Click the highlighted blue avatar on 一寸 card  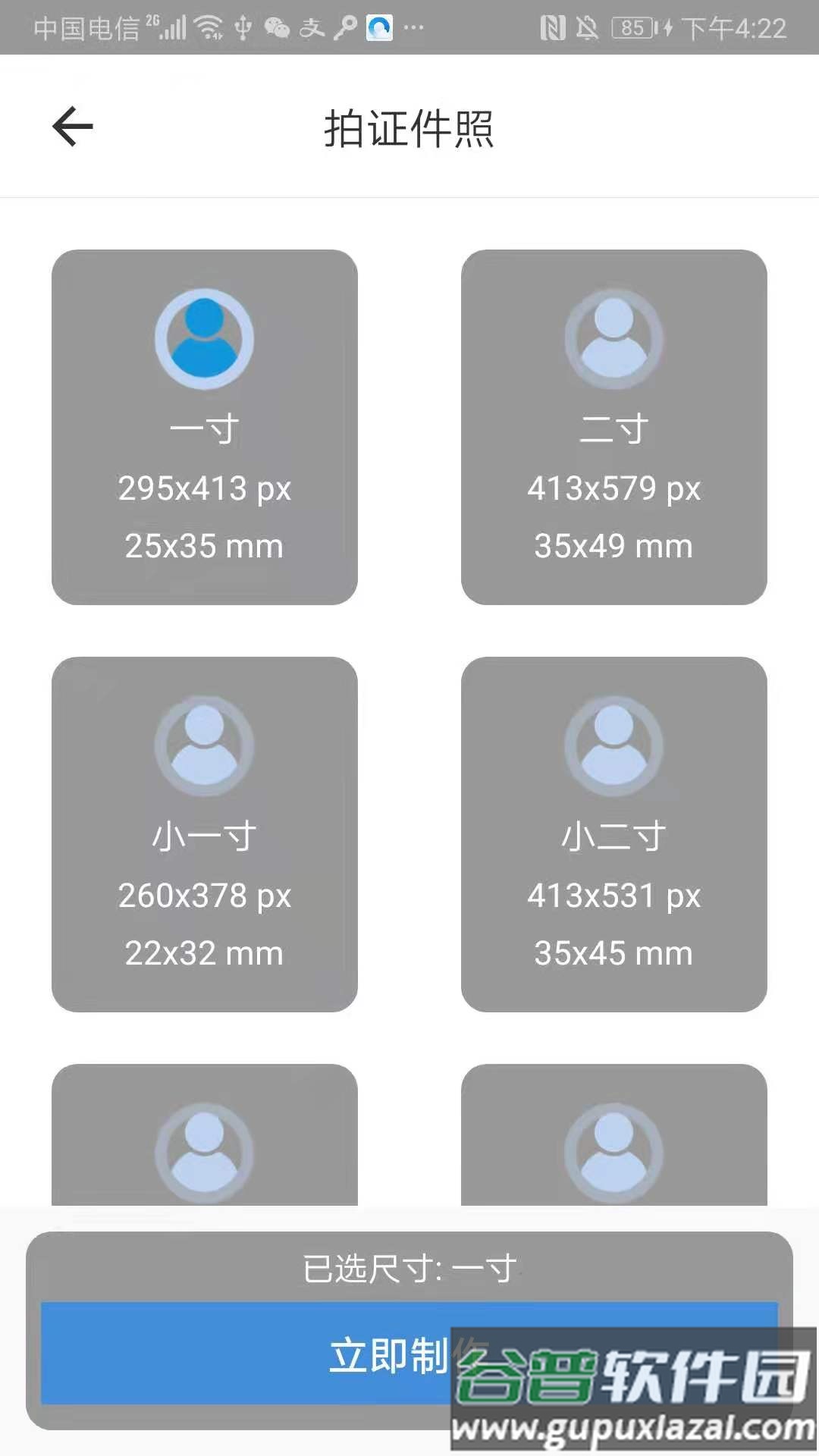(x=203, y=339)
